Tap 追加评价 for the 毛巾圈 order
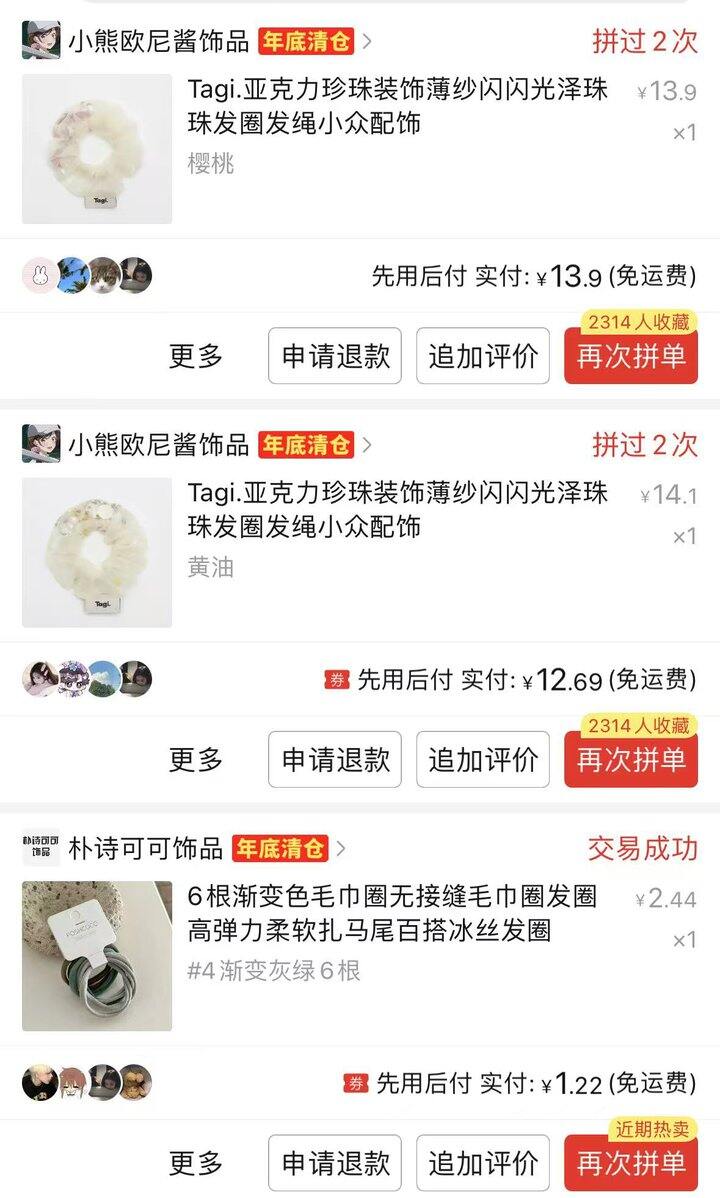Viewport: 720px width, 1198px height. 483,1163
